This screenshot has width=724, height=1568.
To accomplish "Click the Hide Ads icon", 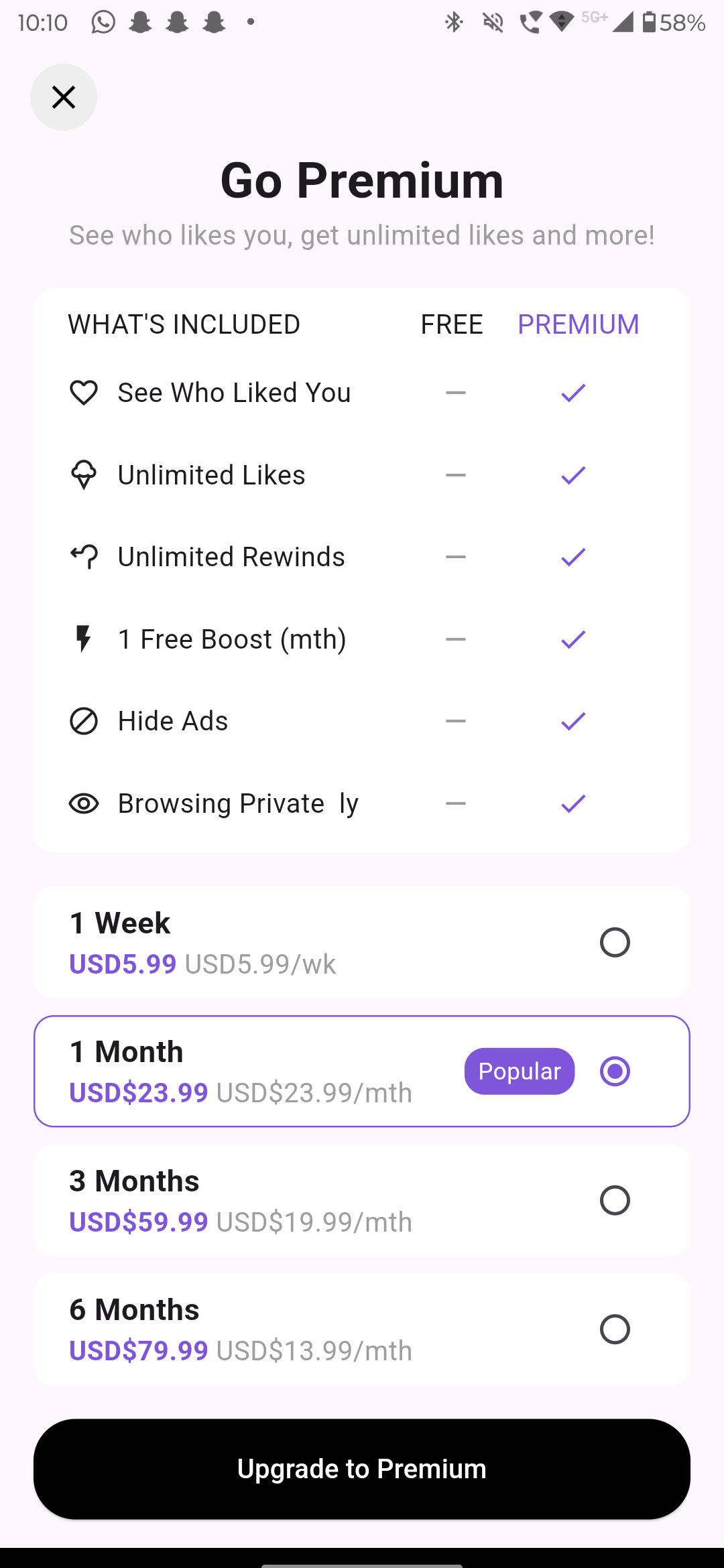I will (83, 720).
